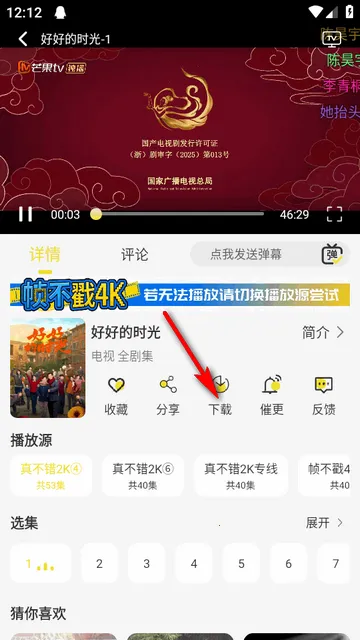Play episode 3
The image size is (360, 640).
coord(147,564)
